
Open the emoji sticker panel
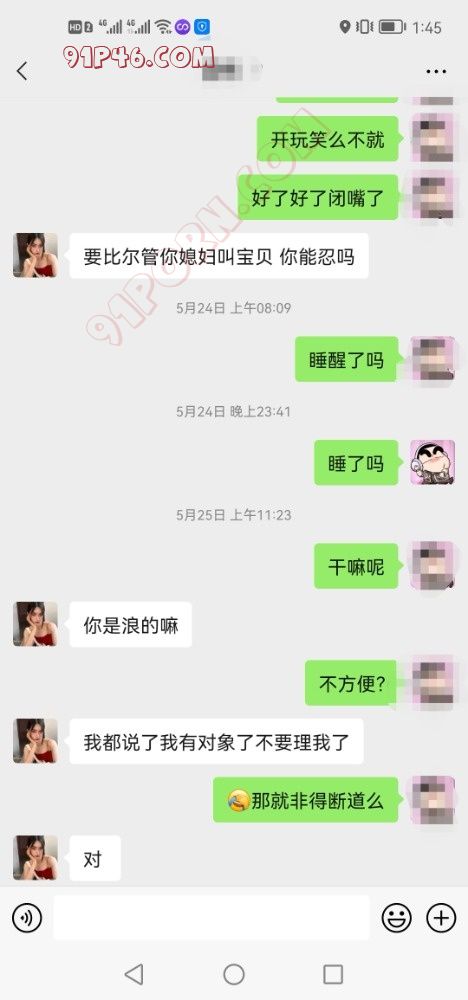pyautogui.click(x=397, y=918)
